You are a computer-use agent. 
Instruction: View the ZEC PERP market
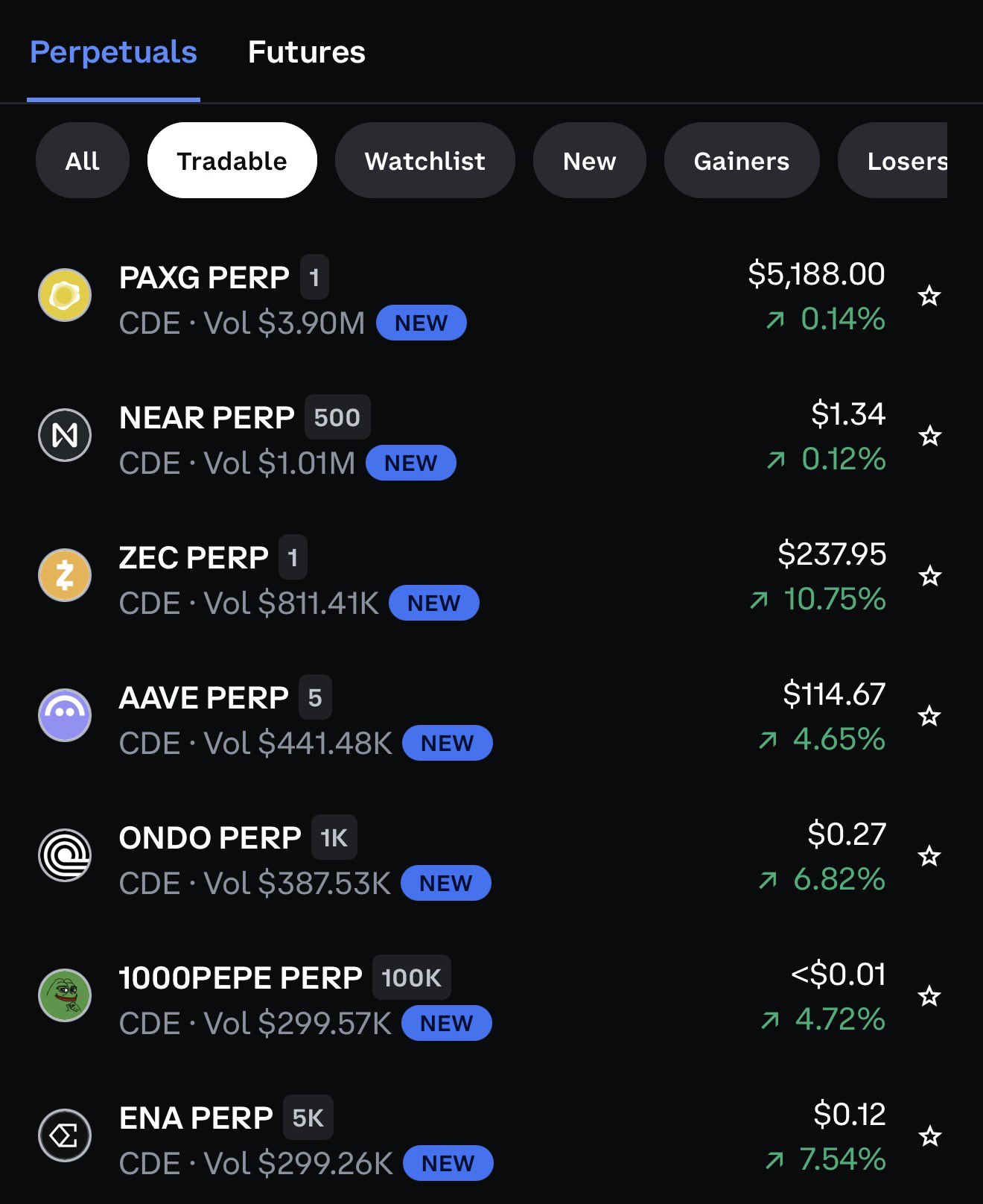point(194,559)
